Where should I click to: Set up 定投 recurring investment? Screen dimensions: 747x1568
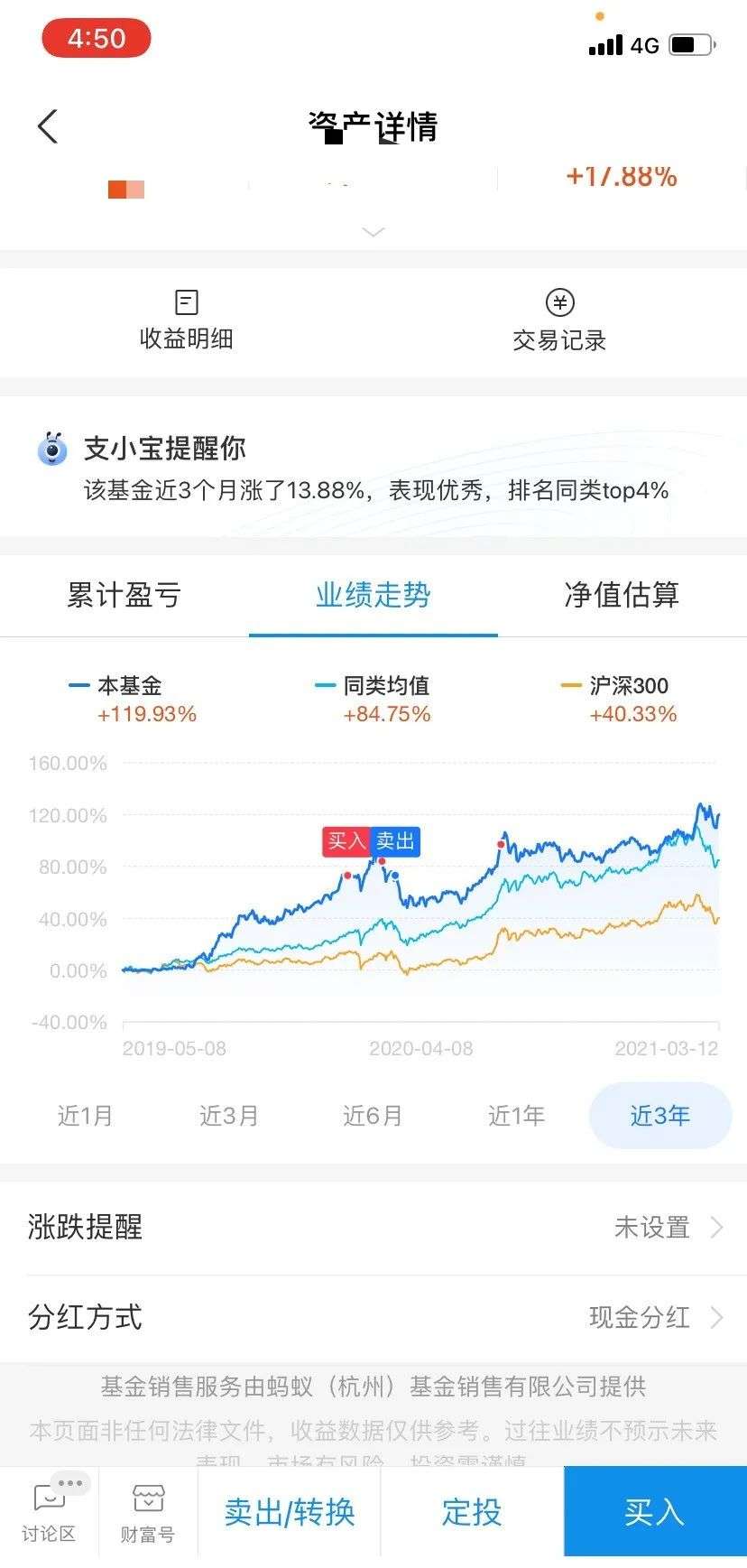[x=472, y=1512]
